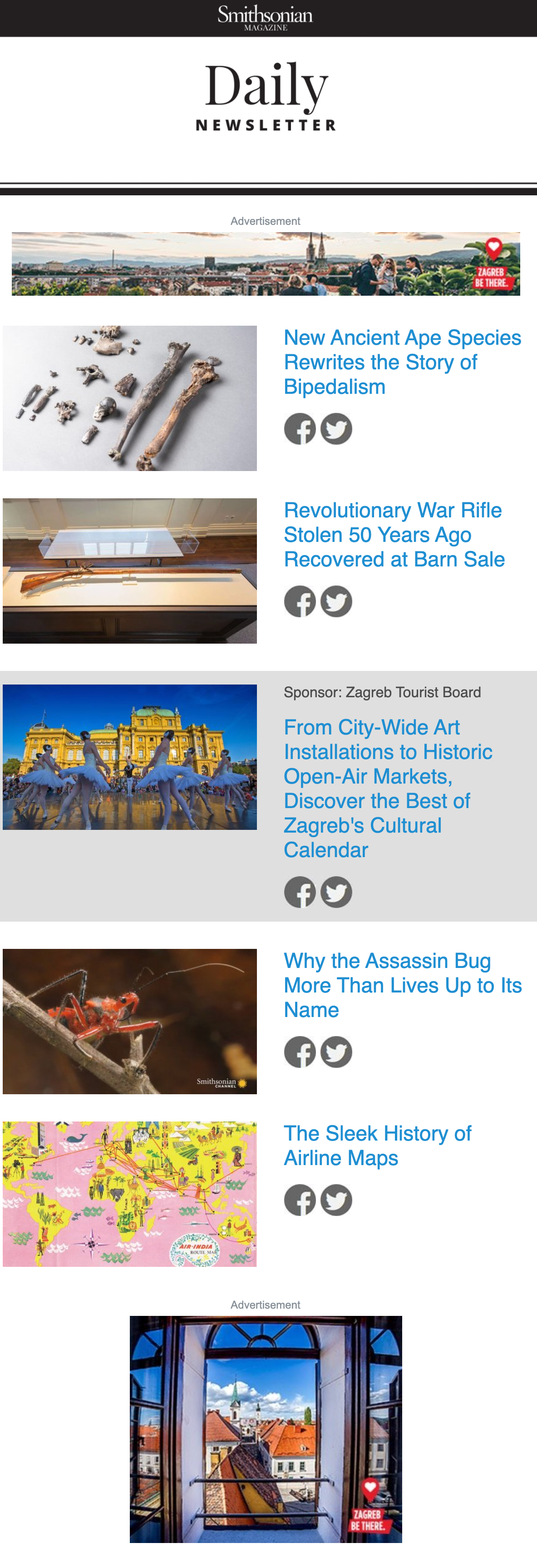Screen dimensions: 537x1568
Task: Share the ancient ape article on Facebook
Action: click(x=300, y=428)
